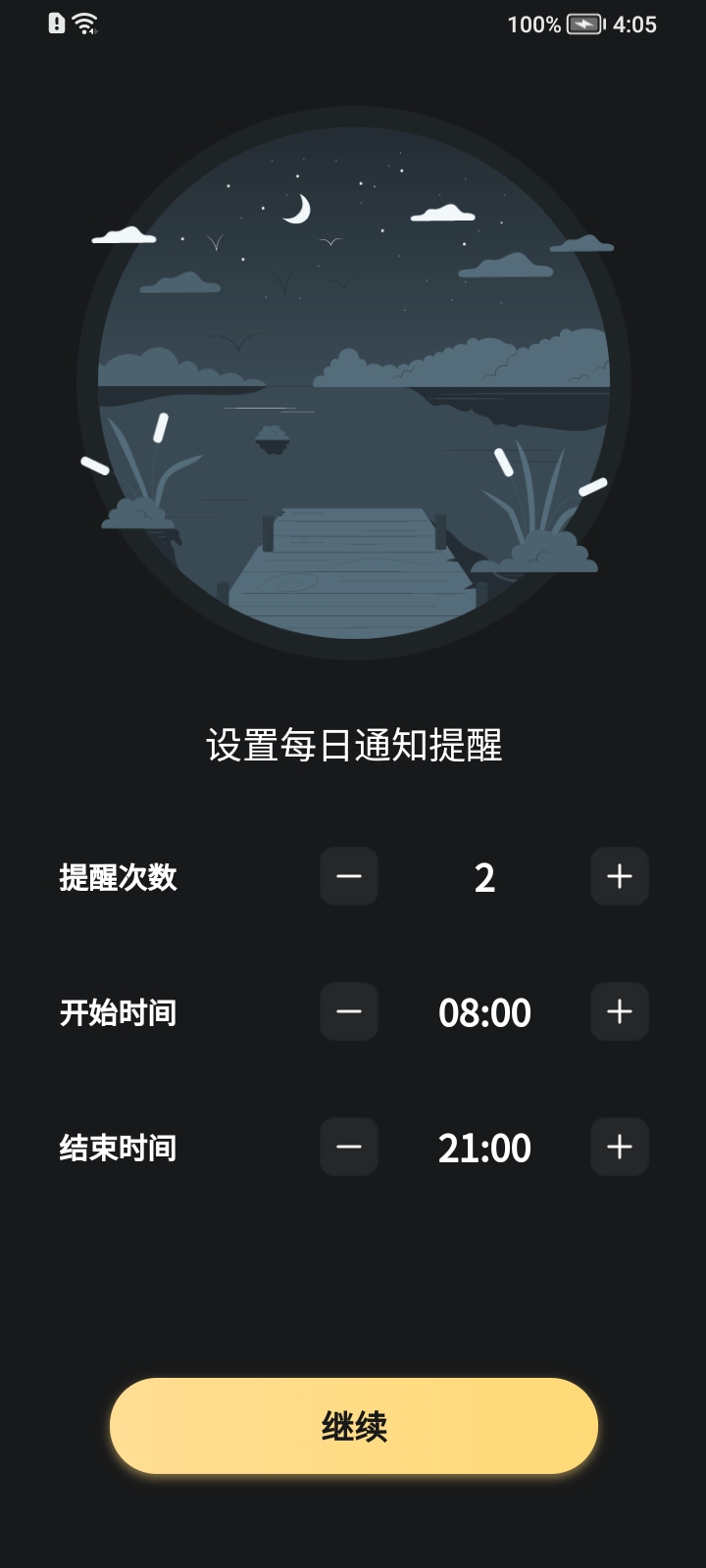Select the end time value 21:00
Screen dimensions: 706x1568
click(483, 1147)
